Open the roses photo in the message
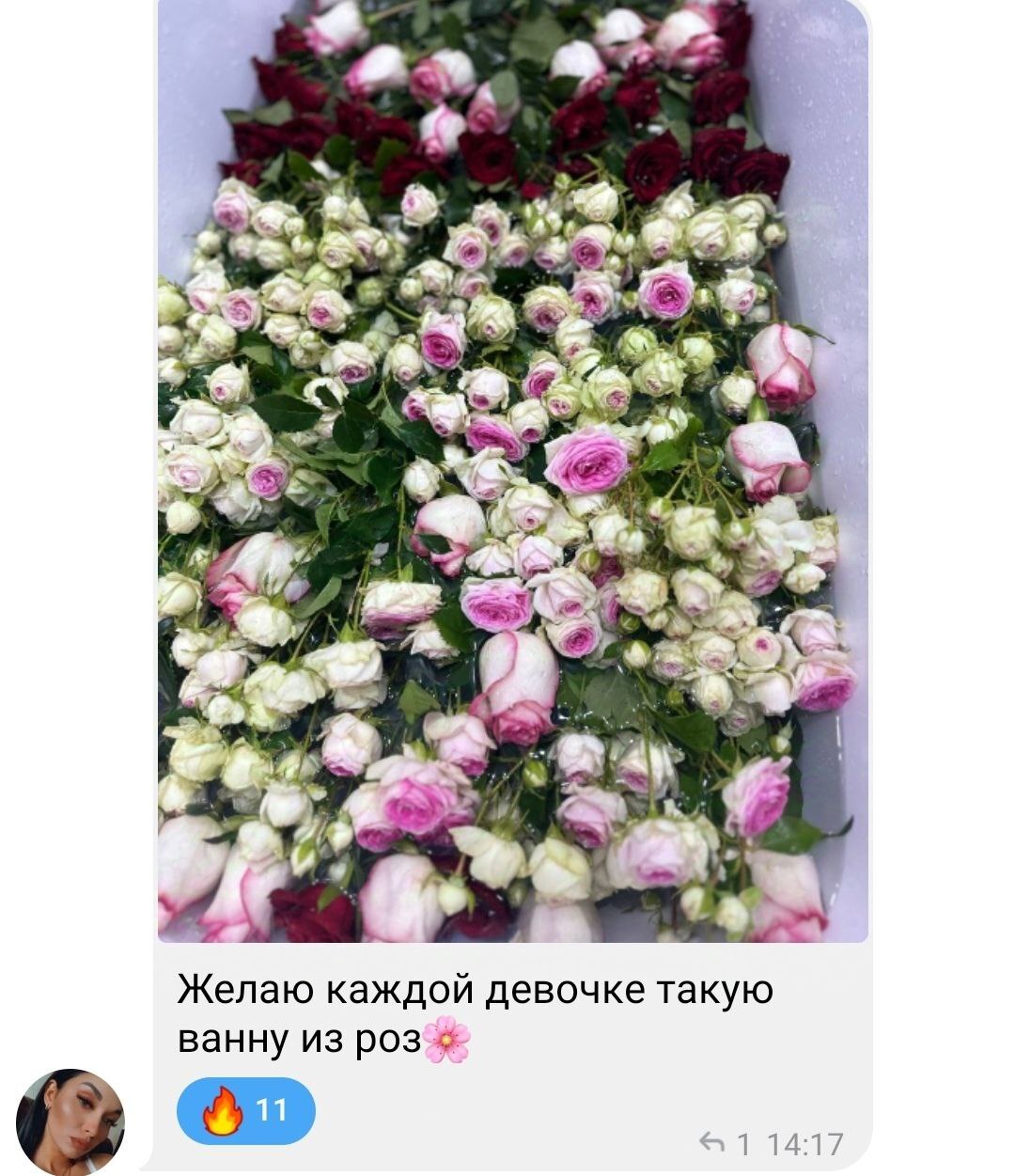 (x=512, y=470)
